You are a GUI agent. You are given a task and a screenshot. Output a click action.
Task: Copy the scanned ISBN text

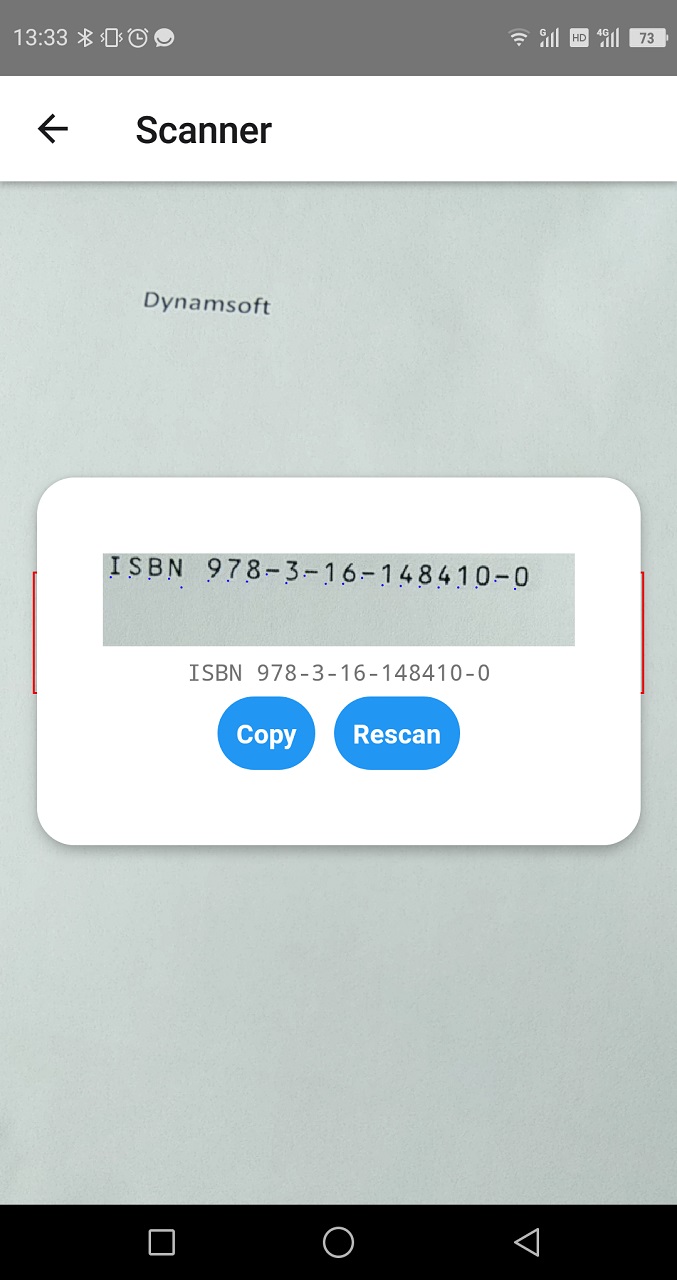click(266, 734)
